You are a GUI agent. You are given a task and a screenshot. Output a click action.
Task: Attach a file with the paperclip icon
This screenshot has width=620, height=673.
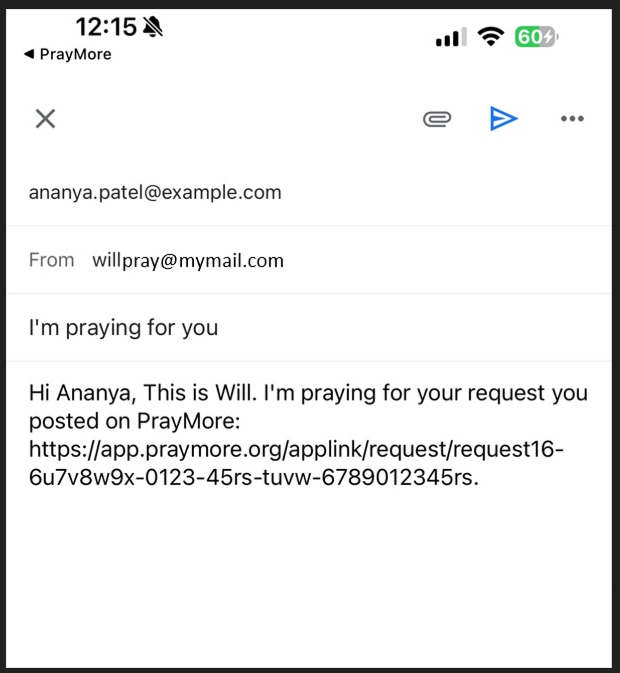(x=437, y=119)
